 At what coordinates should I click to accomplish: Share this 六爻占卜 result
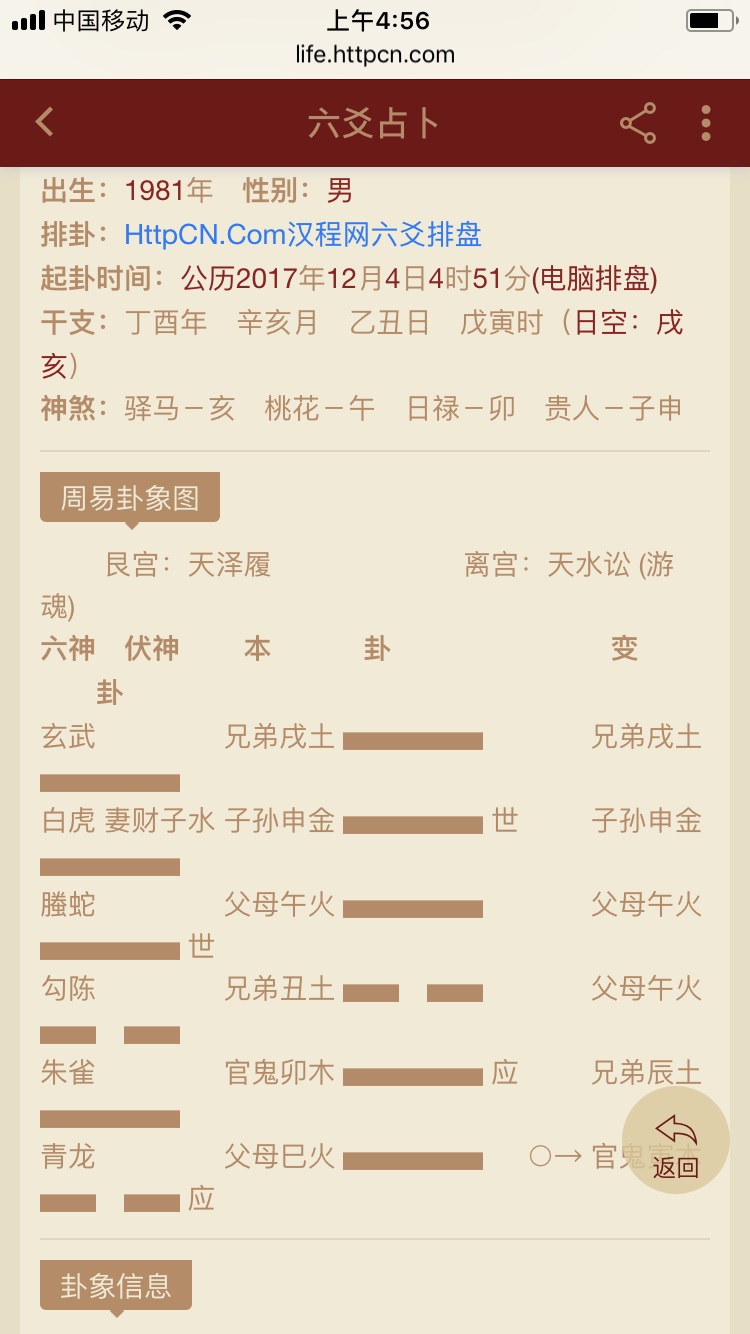(637, 123)
